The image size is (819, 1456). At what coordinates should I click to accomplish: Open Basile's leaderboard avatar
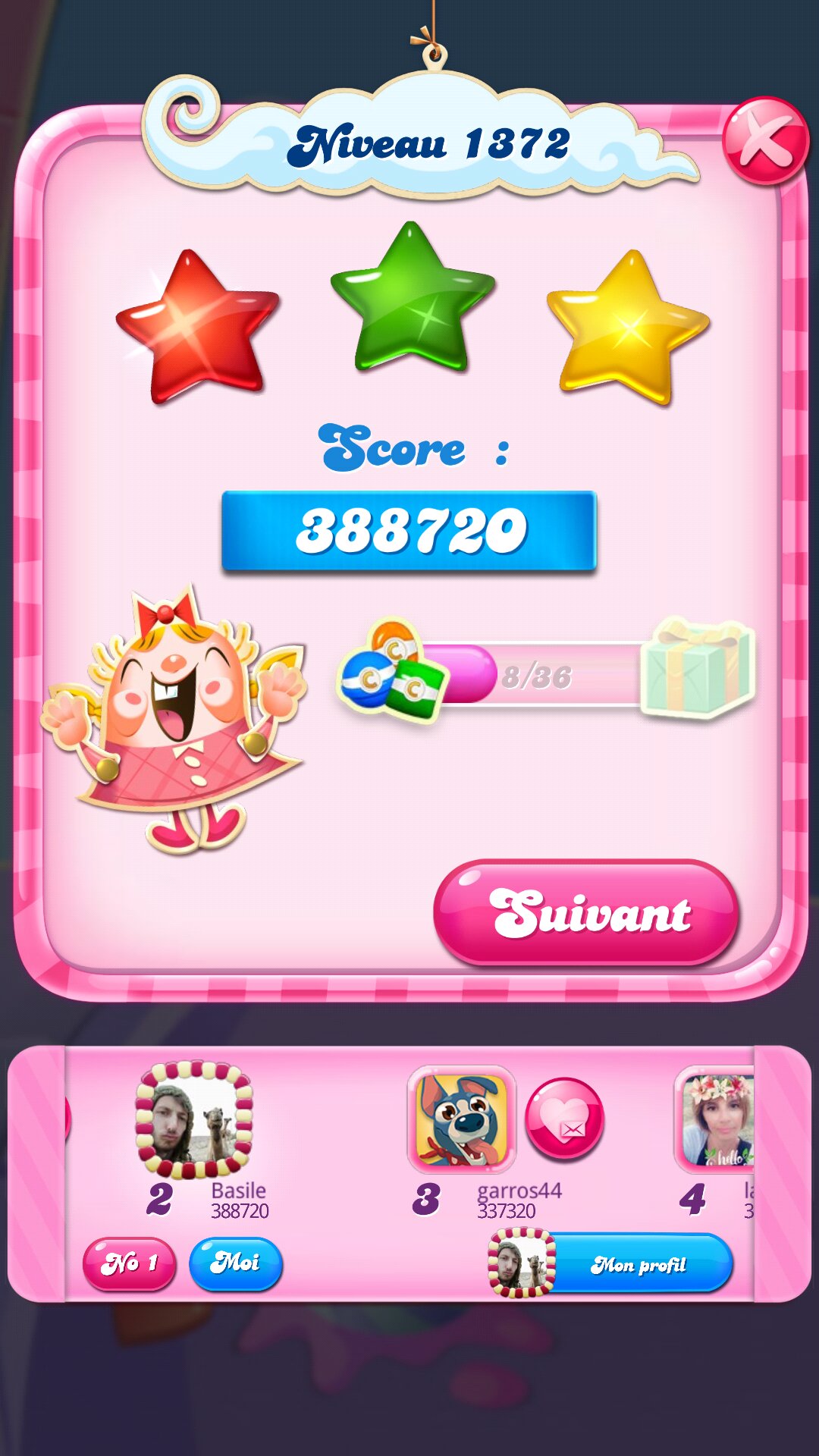point(194,1119)
